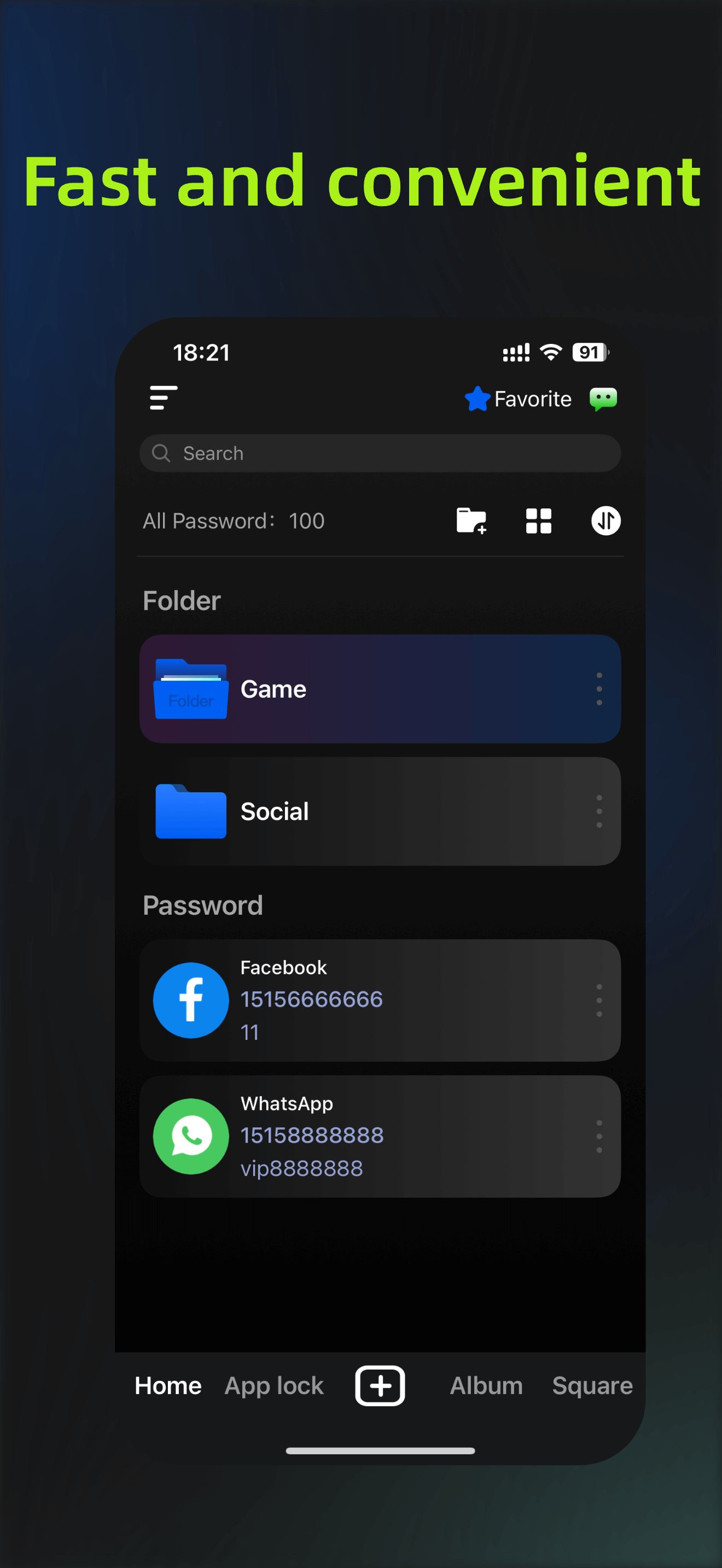
Task: Switch to the App lock tab
Action: (273, 1386)
